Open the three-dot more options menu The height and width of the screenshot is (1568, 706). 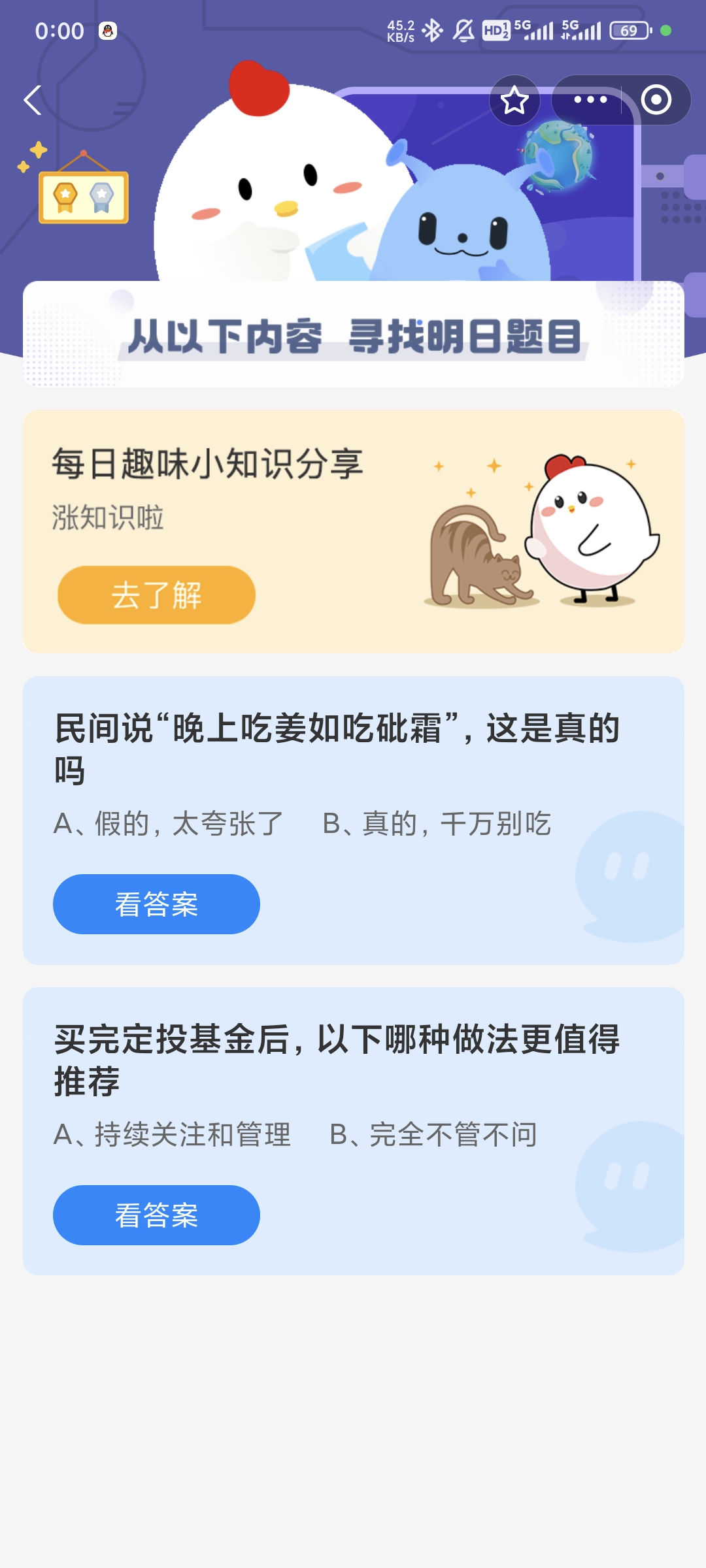590,100
